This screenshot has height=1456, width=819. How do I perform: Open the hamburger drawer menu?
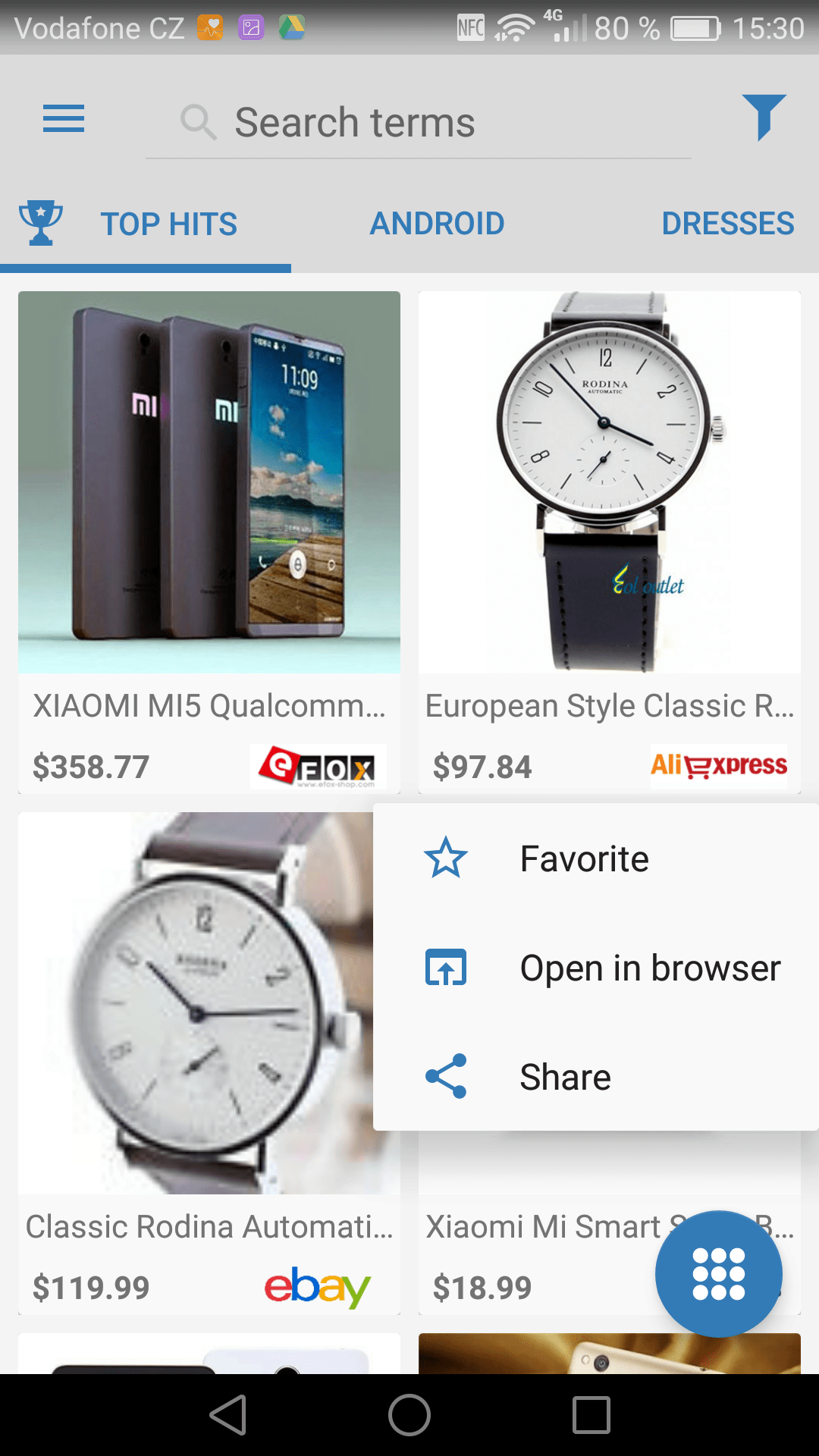coord(64,118)
